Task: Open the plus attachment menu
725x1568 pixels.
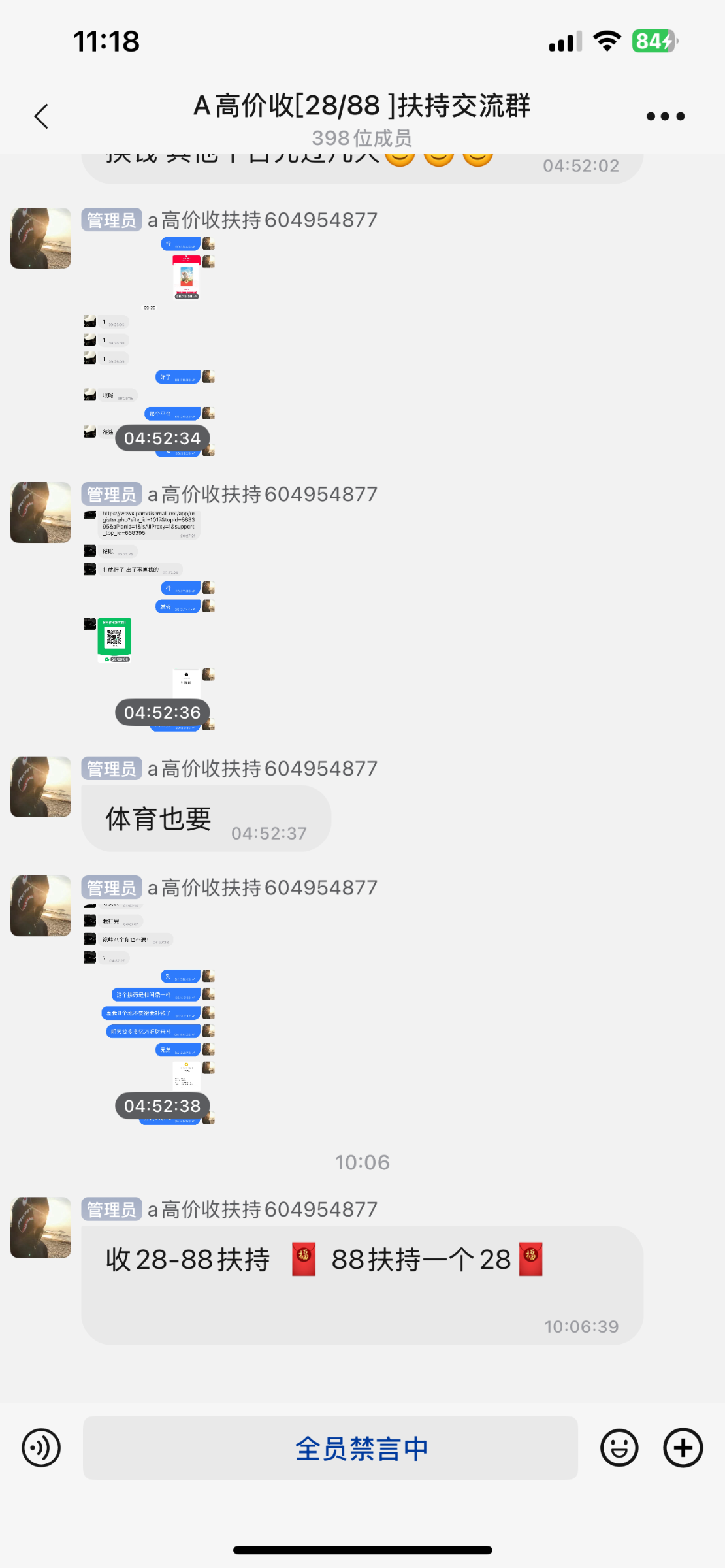Action: [683, 1448]
